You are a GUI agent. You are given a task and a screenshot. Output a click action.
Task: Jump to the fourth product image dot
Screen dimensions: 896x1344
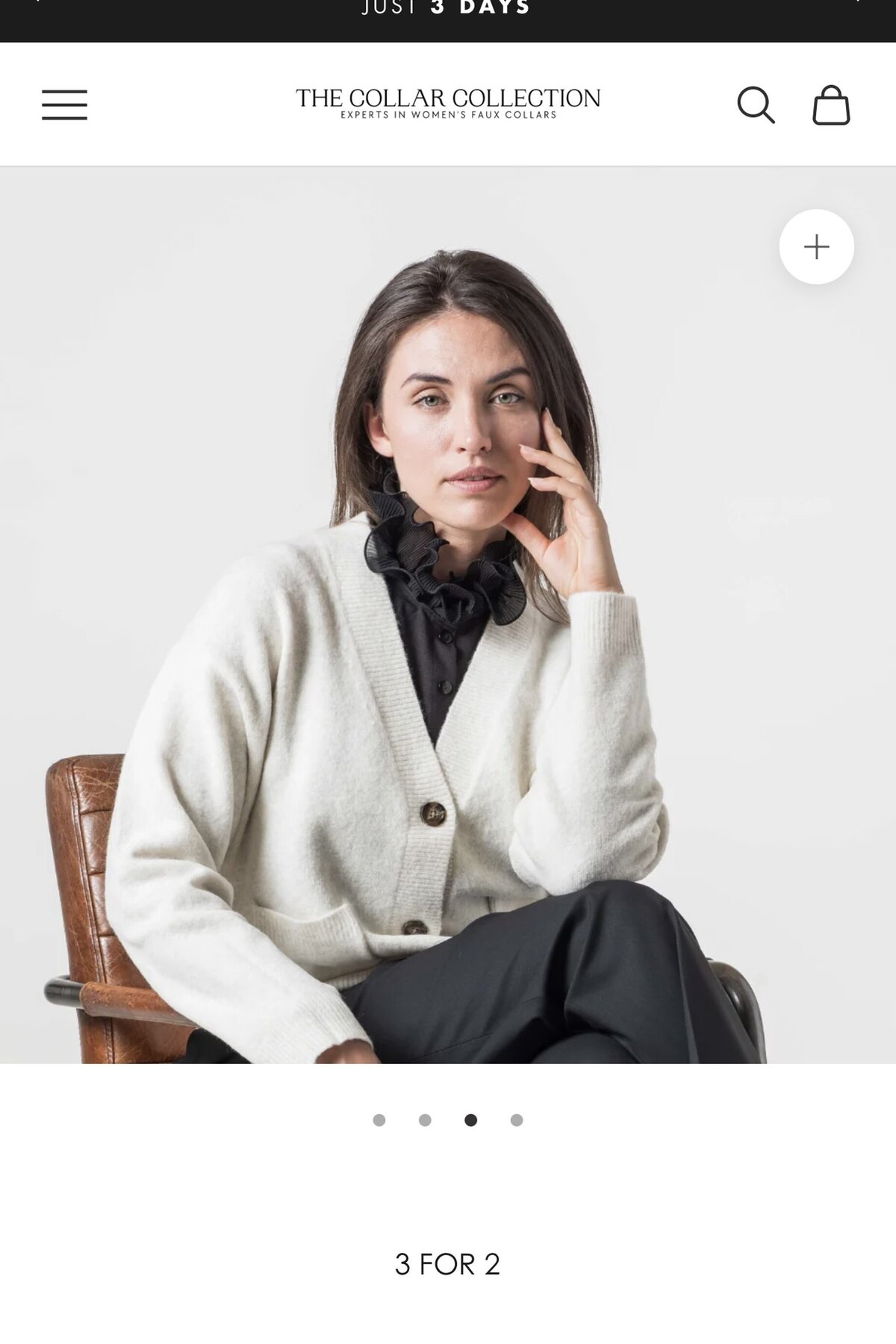coord(517,1120)
